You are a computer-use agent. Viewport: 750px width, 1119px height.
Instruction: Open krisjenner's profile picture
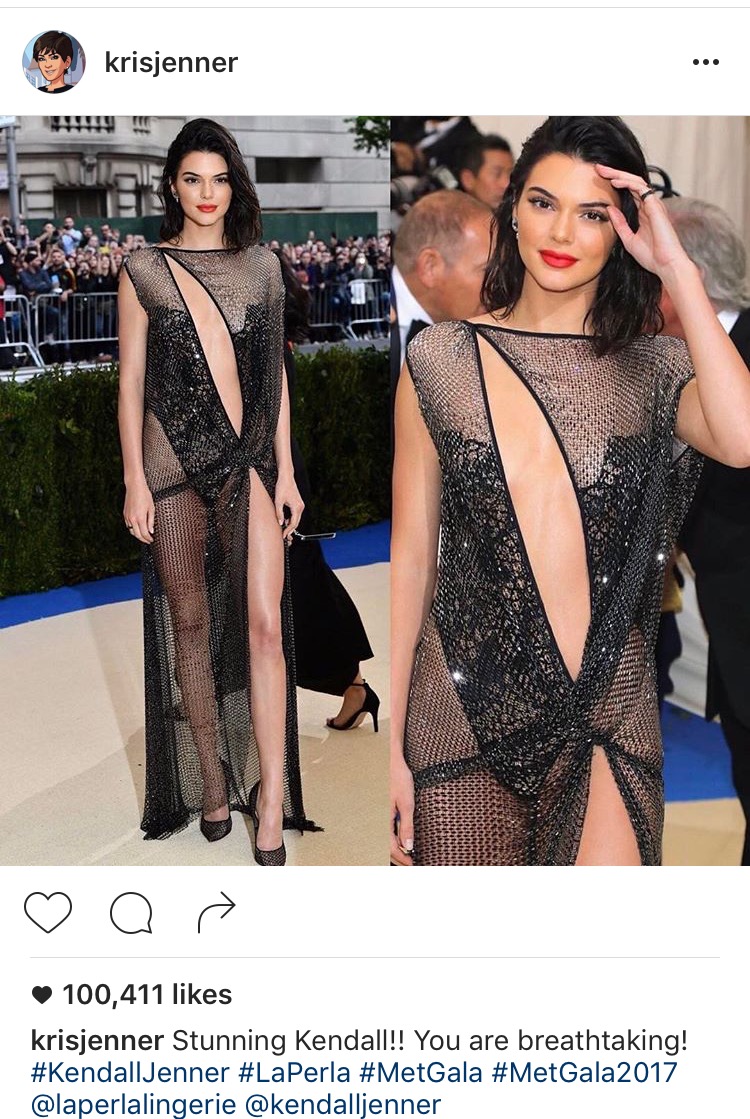pos(51,62)
